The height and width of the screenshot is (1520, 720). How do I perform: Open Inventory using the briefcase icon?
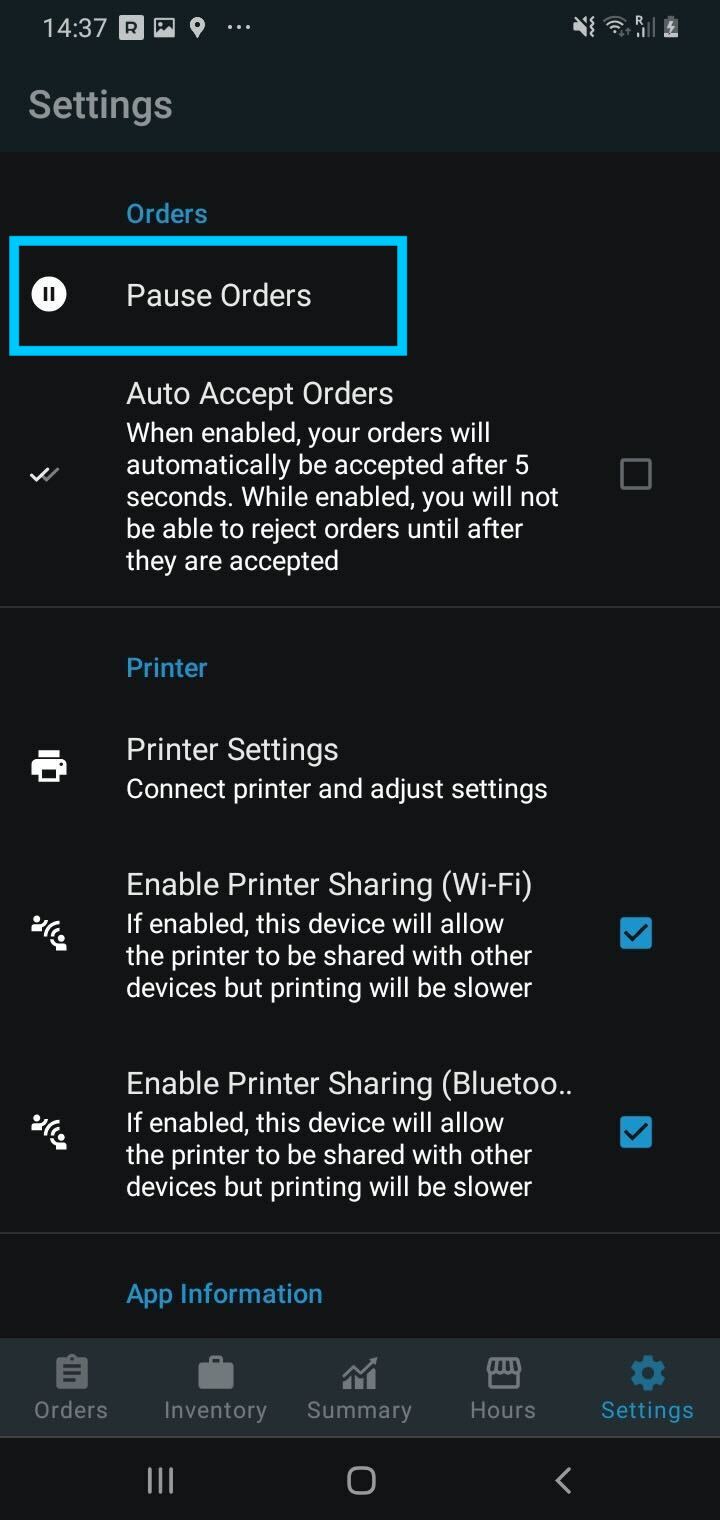214,1387
